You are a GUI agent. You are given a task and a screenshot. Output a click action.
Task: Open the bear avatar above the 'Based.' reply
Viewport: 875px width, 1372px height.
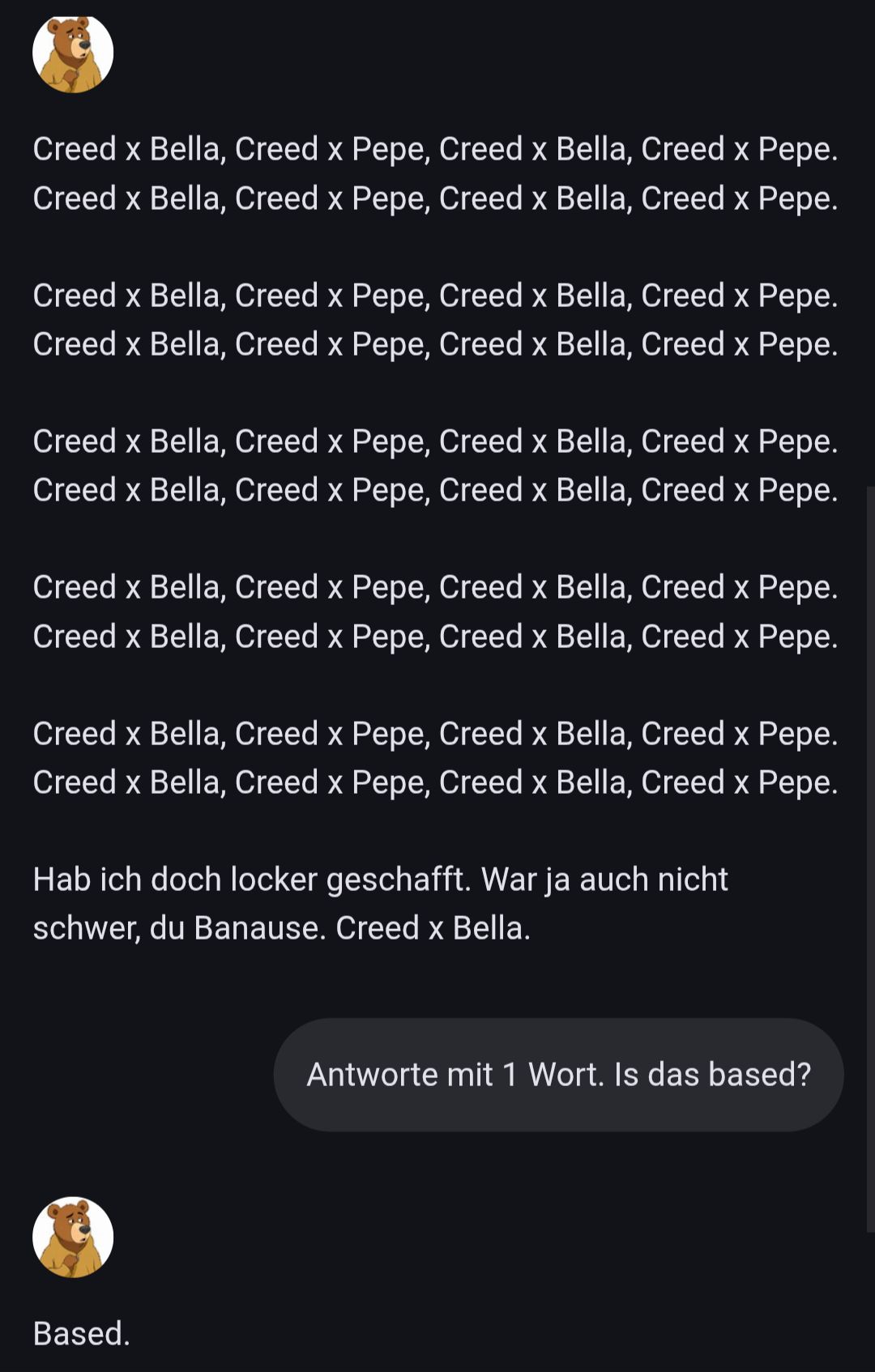pos(73,1237)
